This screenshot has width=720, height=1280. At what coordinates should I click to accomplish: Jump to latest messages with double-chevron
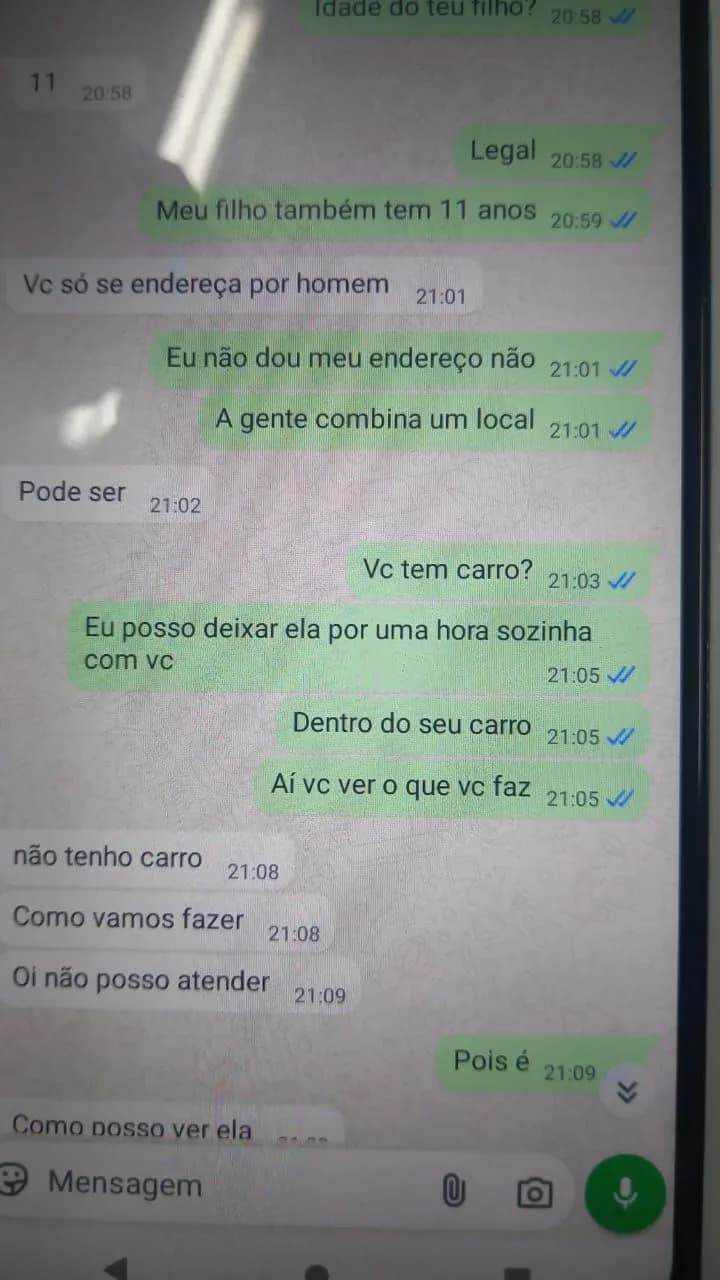pos(627,1092)
